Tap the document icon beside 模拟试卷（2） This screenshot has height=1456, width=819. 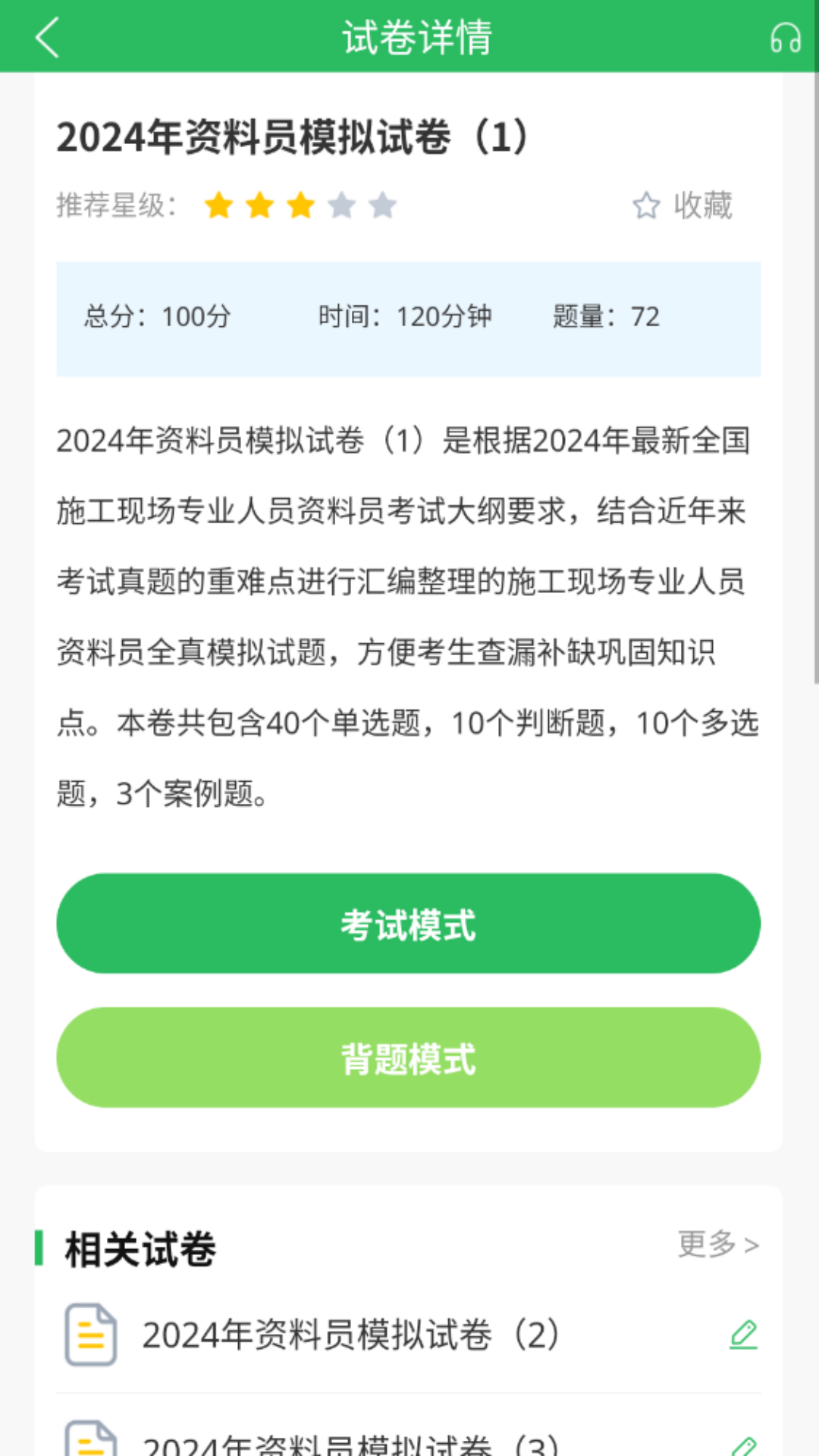pos(89,1335)
